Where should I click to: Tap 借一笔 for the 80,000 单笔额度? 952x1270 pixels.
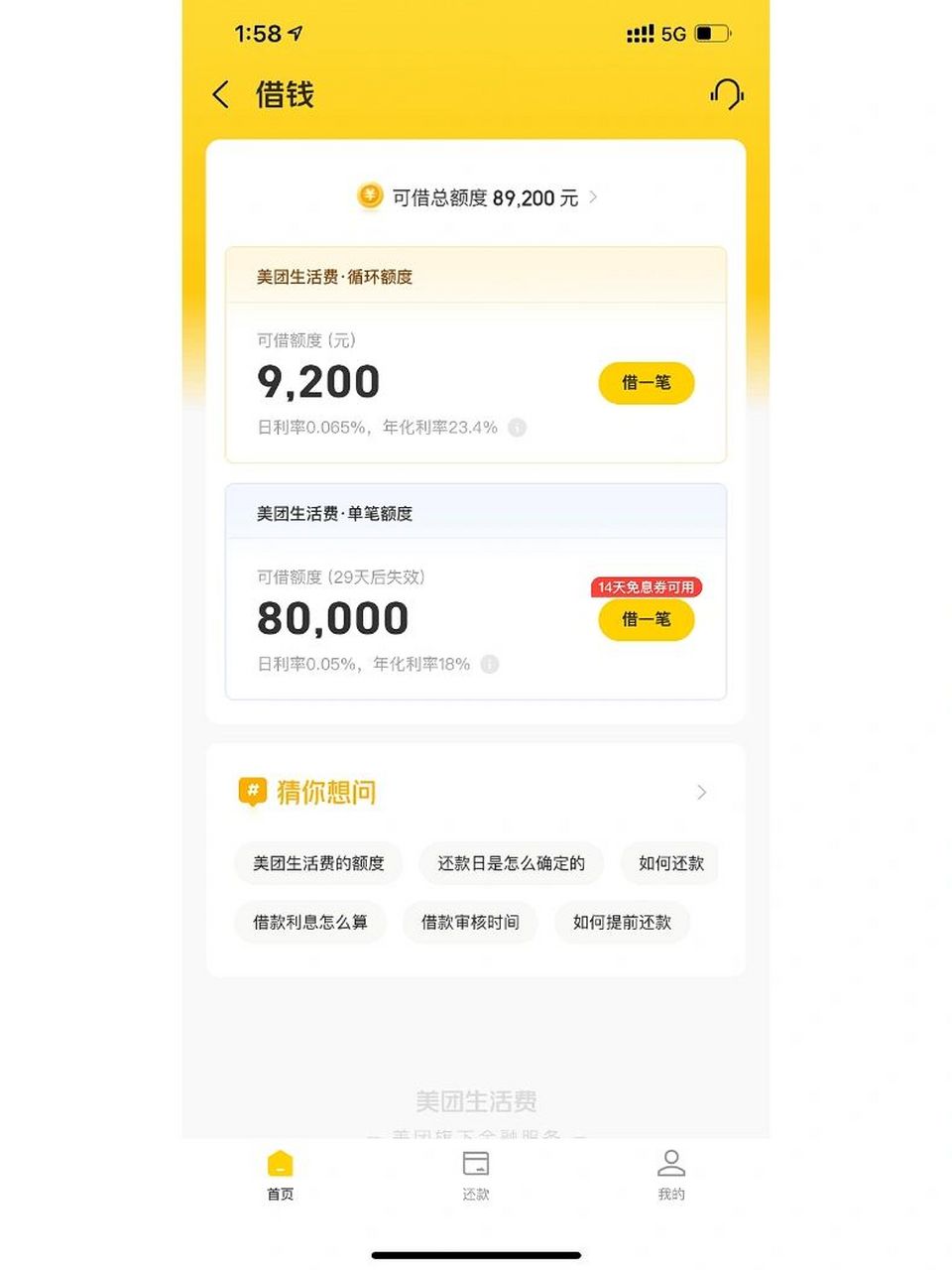point(646,621)
